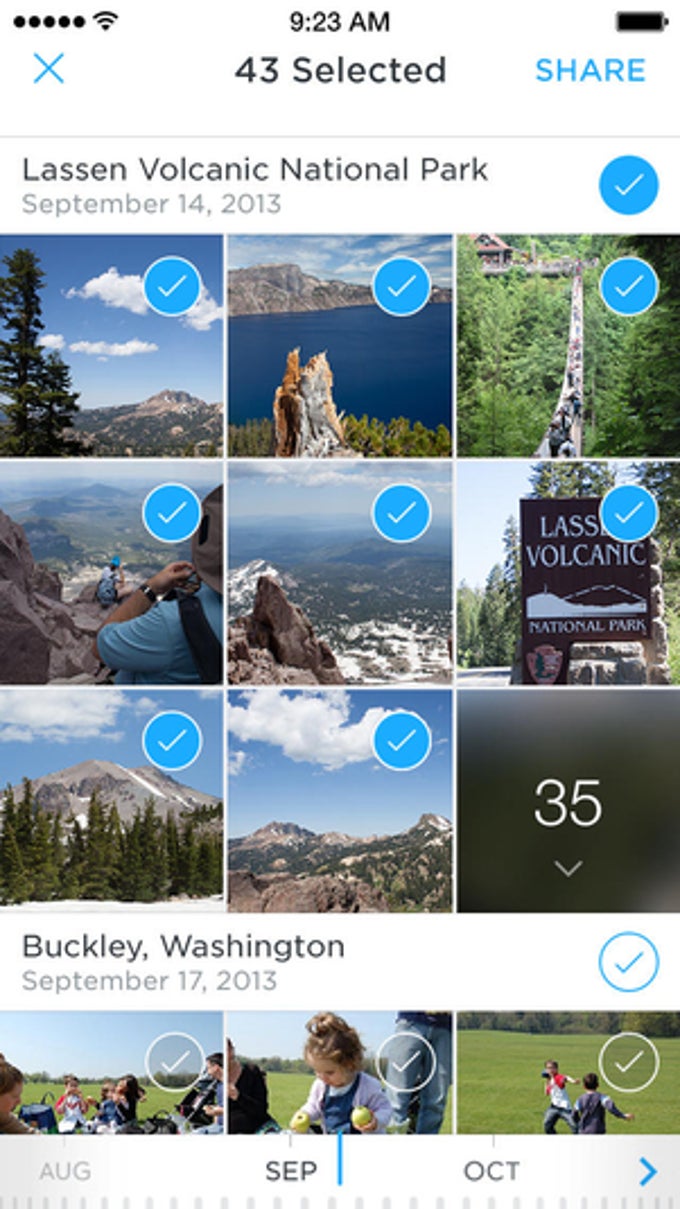Jump to OCT on the timeline
680x1209 pixels.
[491, 1170]
